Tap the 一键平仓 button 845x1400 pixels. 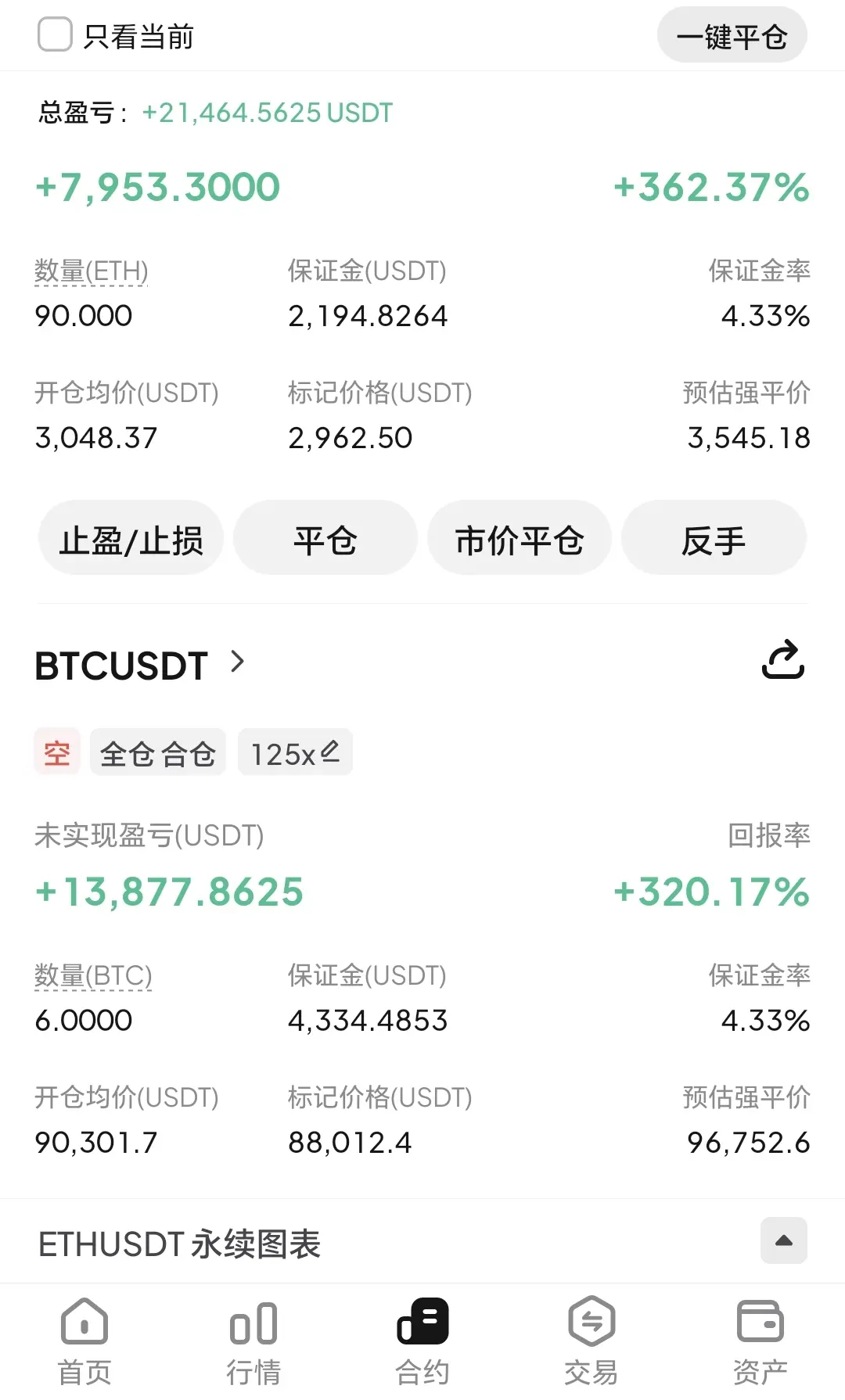coord(732,35)
